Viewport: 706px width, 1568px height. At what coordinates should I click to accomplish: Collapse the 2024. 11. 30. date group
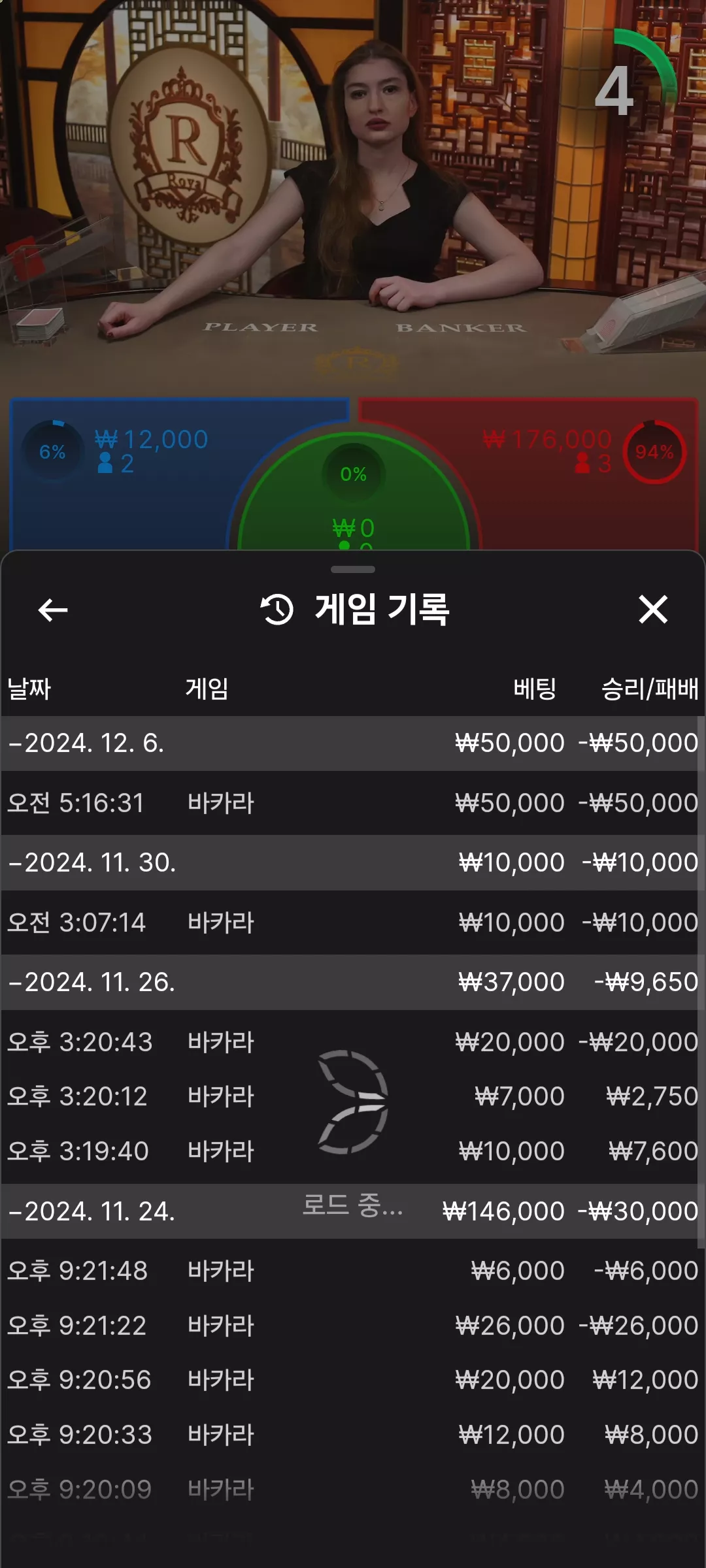[353, 862]
